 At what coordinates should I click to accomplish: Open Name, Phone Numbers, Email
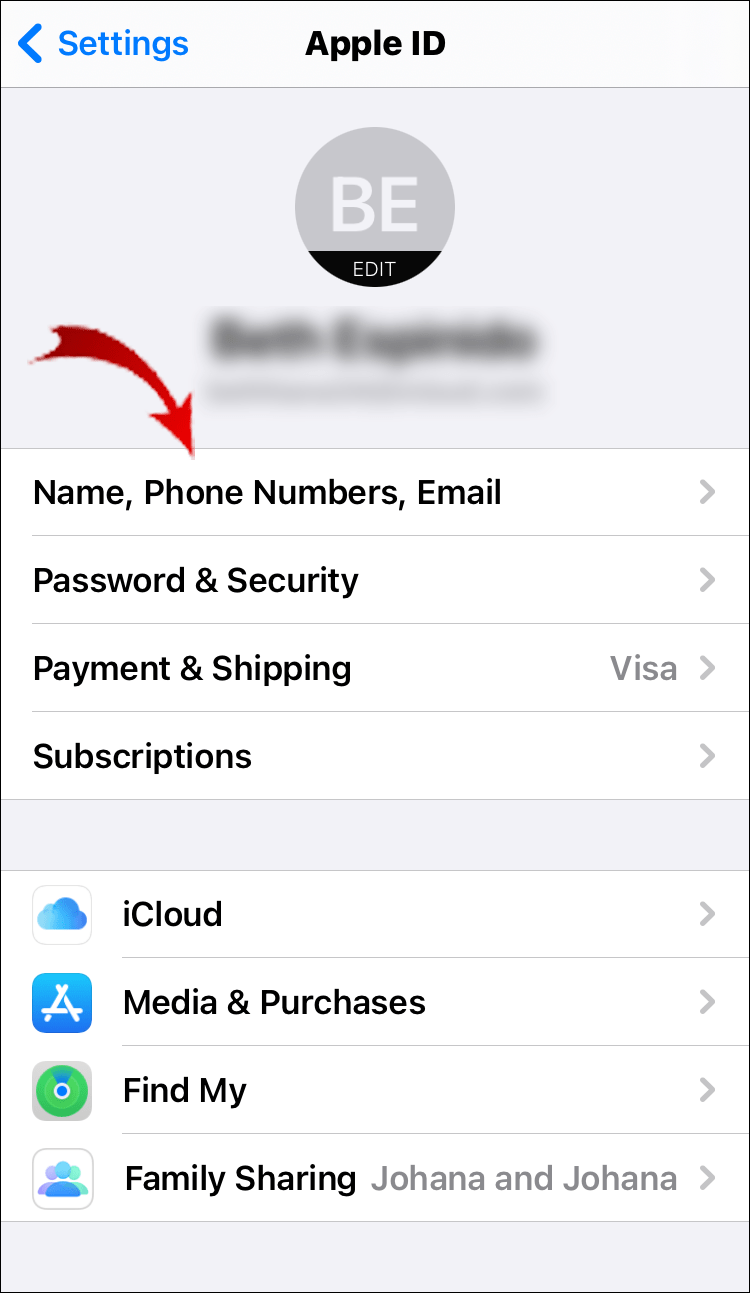click(x=374, y=492)
